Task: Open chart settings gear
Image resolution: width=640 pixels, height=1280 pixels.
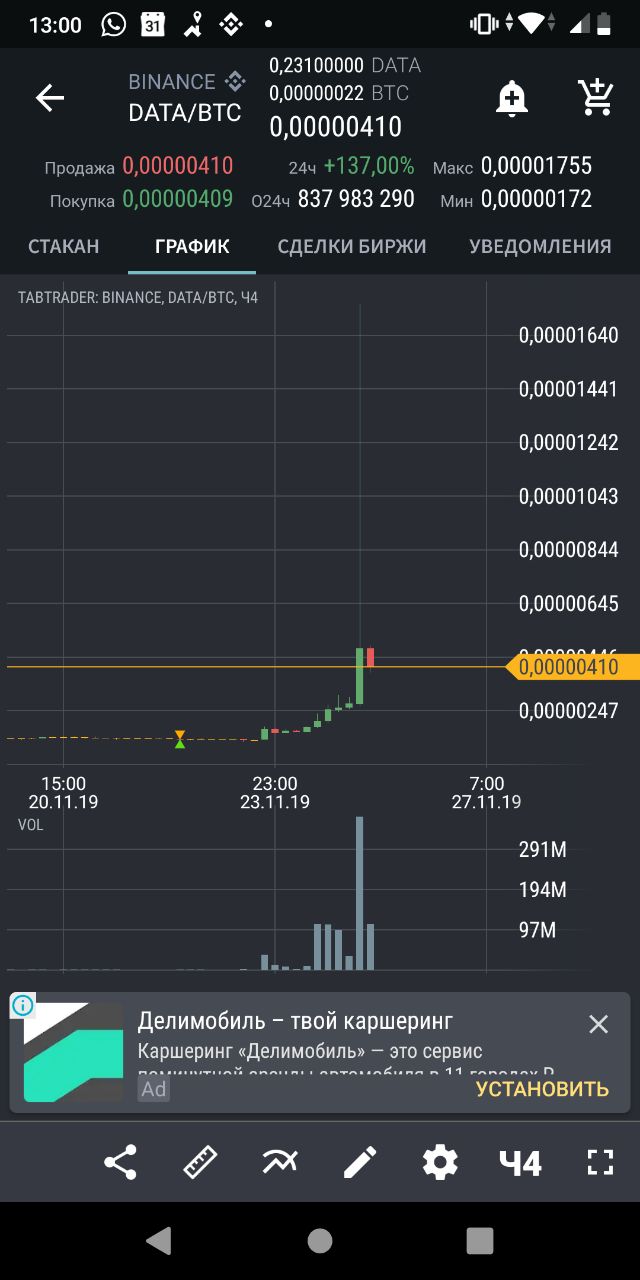Action: [x=440, y=1162]
